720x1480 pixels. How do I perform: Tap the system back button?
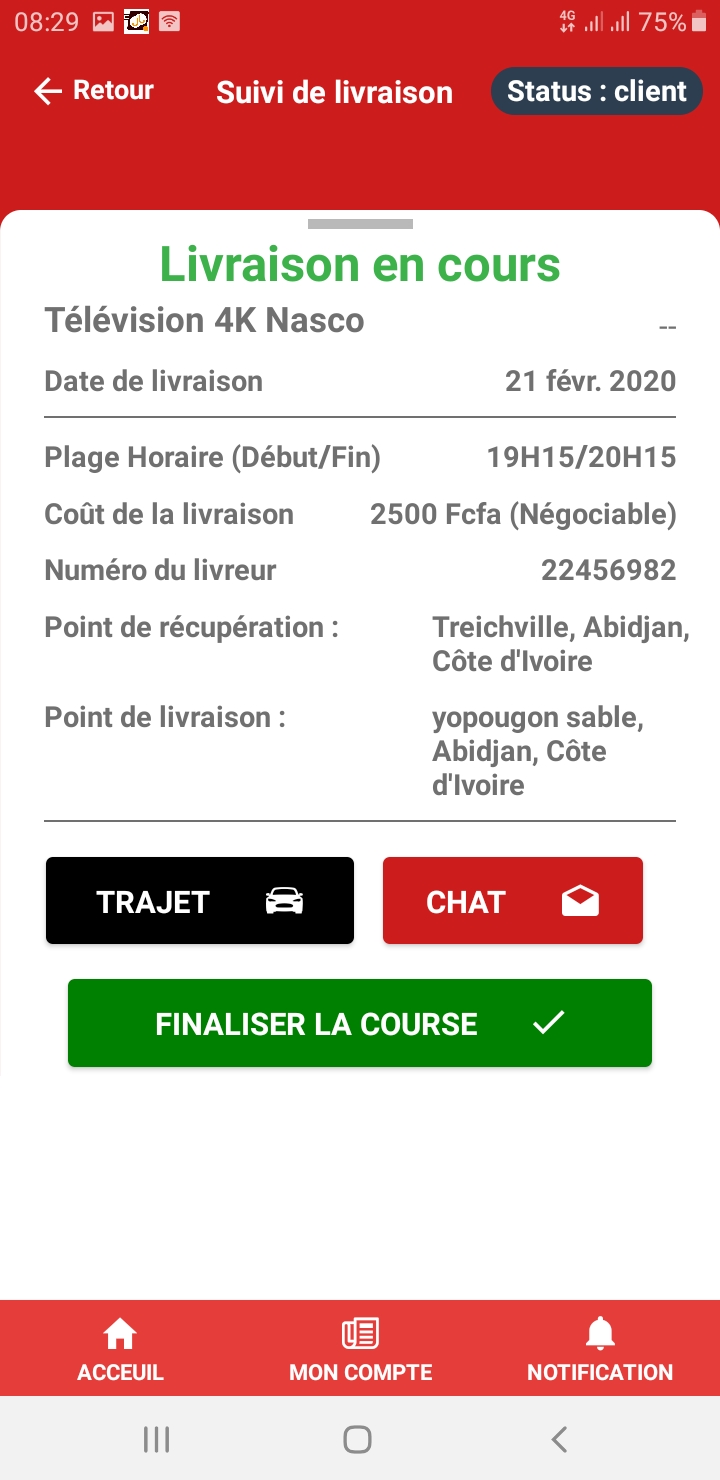559,1439
